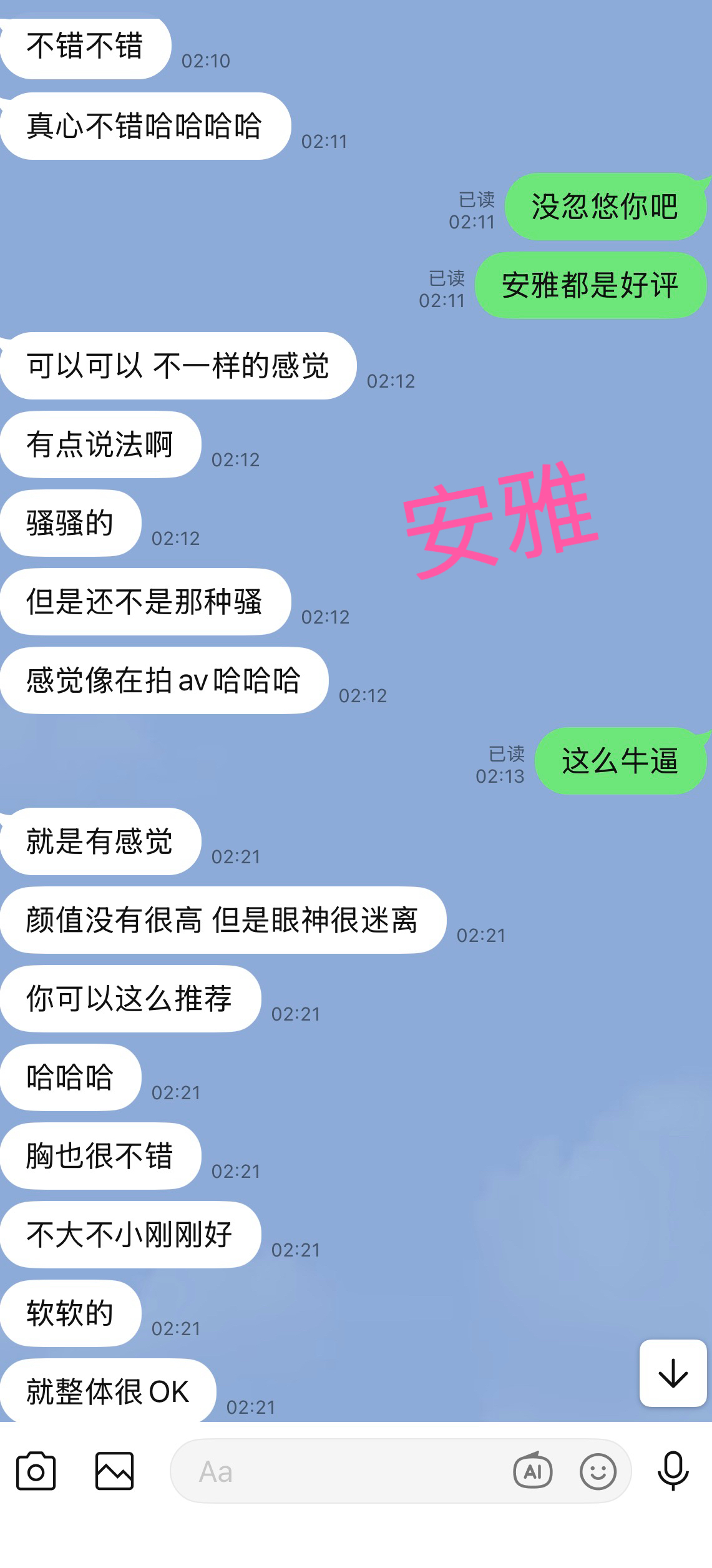Focus the message text input field
Viewport: 712px width, 1568px height.
click(337, 1472)
